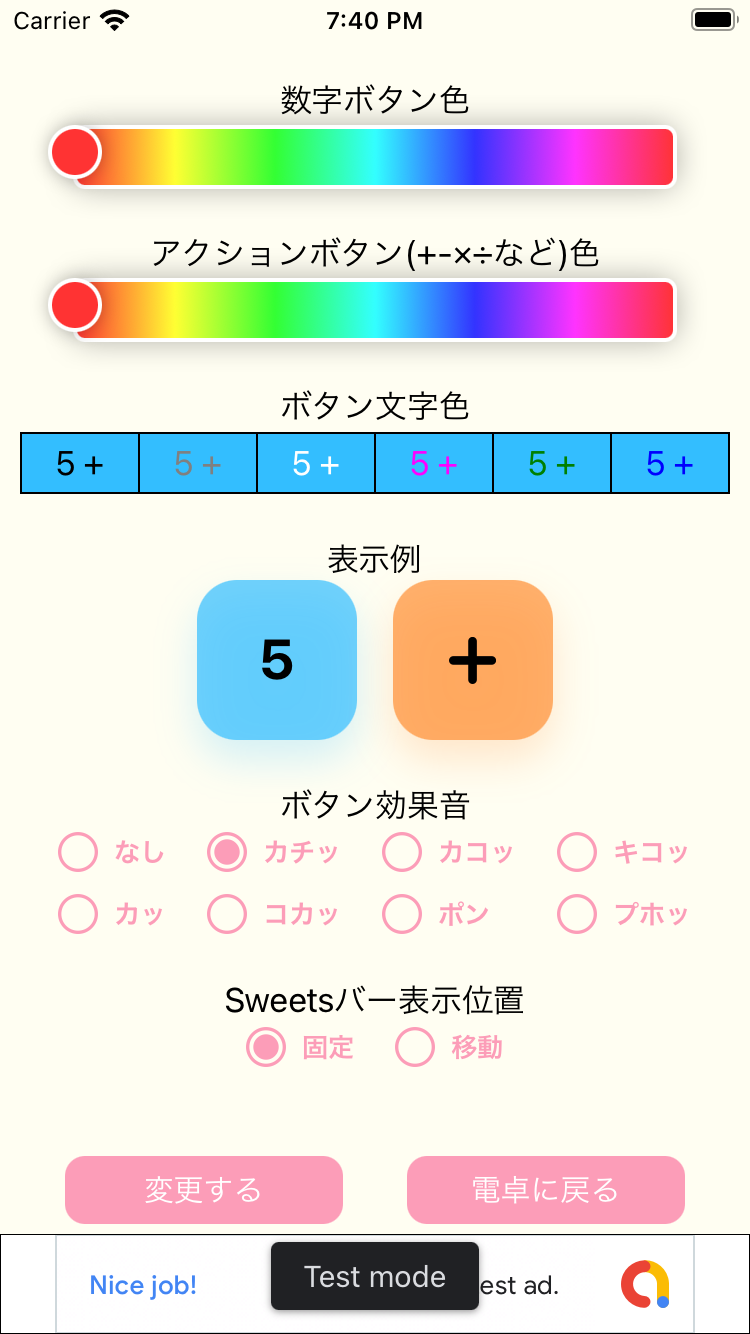This screenshot has height=1334, width=750.
Task: Choose カコッ button sound effect
Action: point(402,853)
